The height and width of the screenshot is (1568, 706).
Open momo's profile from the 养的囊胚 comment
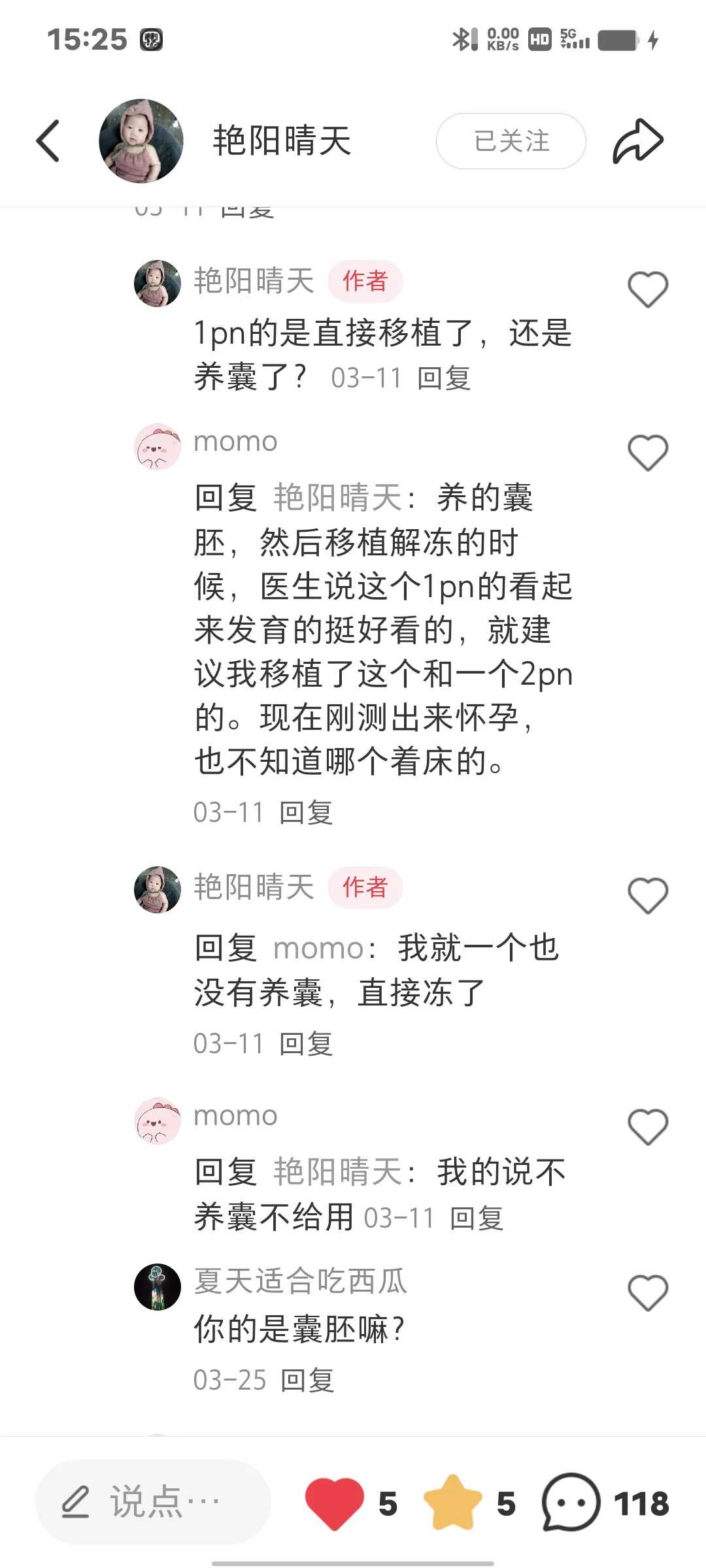click(x=158, y=447)
